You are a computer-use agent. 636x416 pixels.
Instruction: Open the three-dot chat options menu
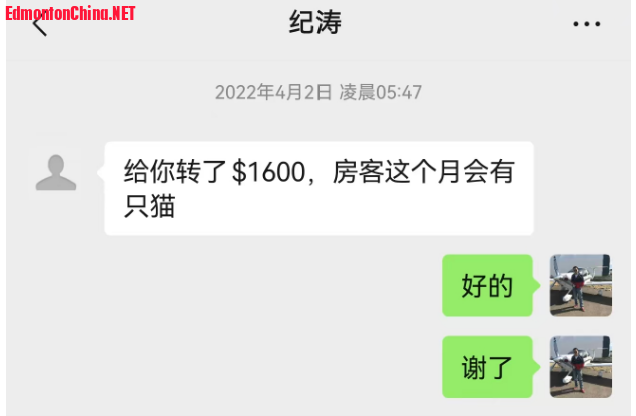click(x=586, y=24)
